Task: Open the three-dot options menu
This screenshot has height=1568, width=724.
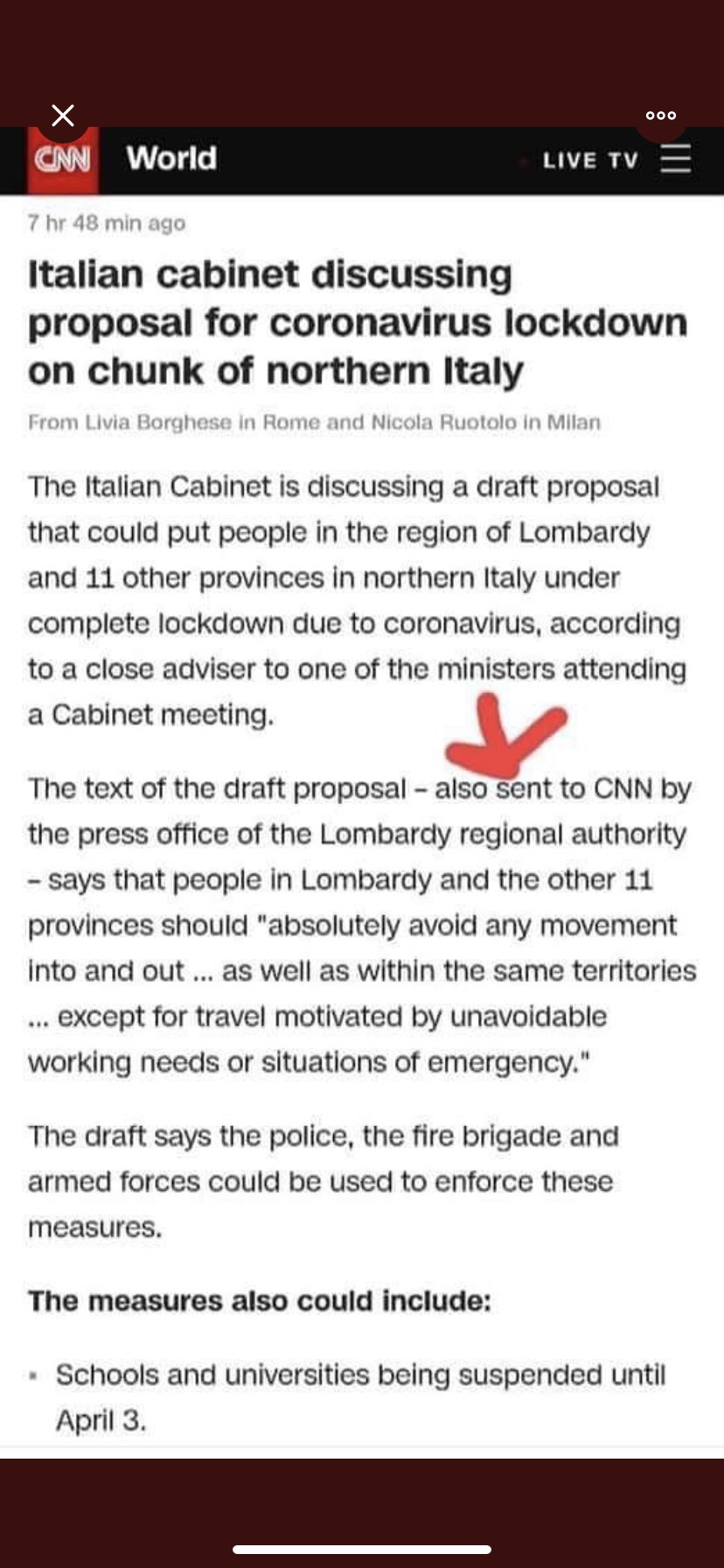Action: click(660, 115)
